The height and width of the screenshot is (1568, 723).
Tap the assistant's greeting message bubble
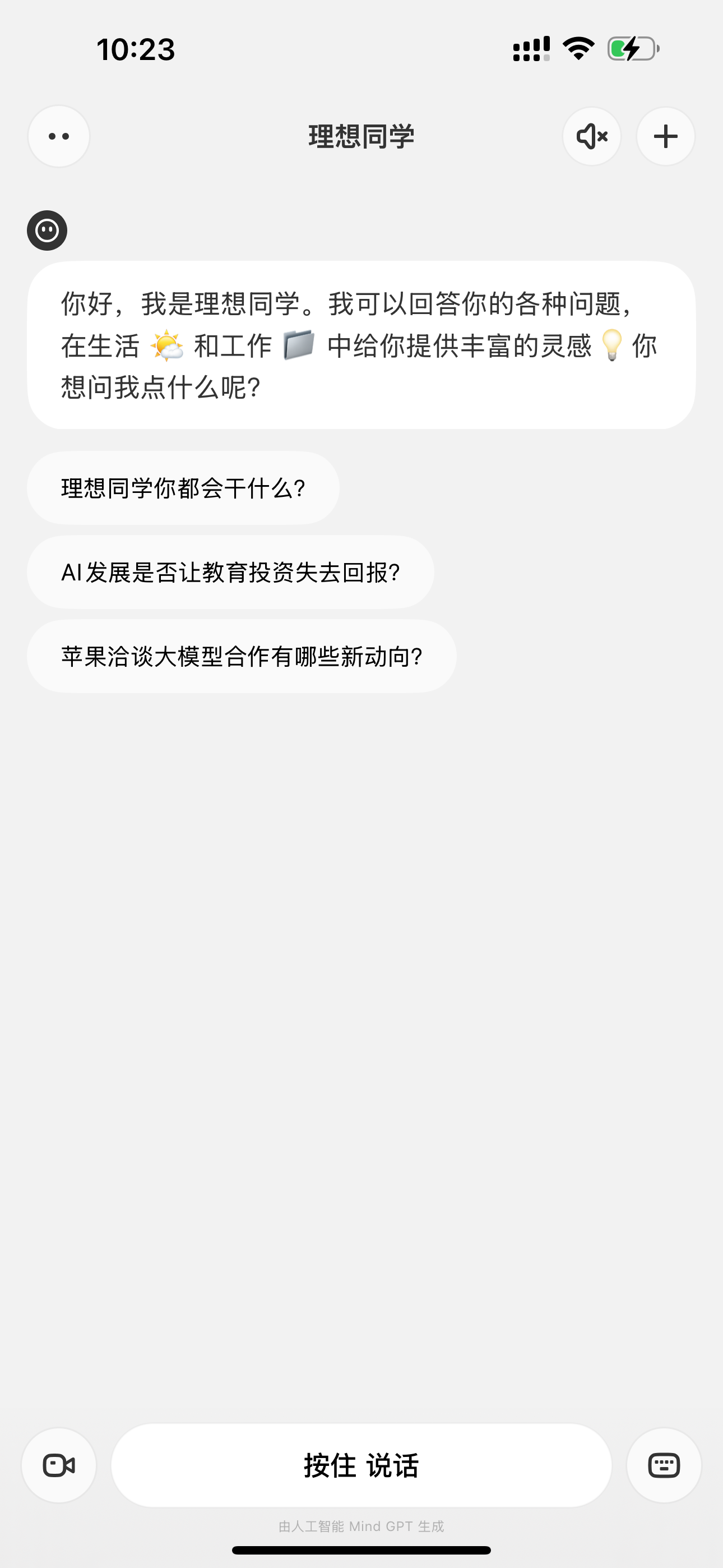pos(361,344)
